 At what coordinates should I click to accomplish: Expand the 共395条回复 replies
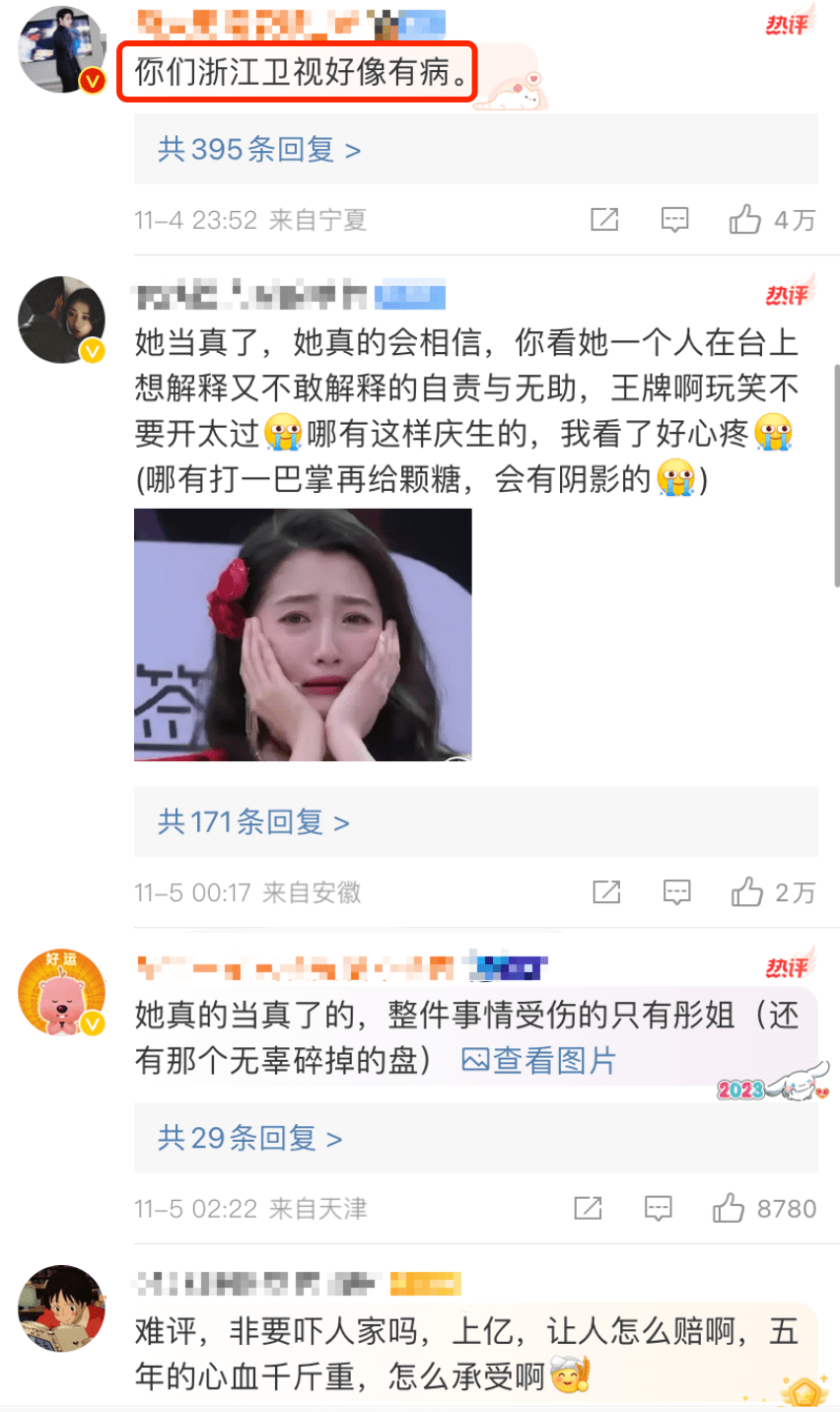259,150
